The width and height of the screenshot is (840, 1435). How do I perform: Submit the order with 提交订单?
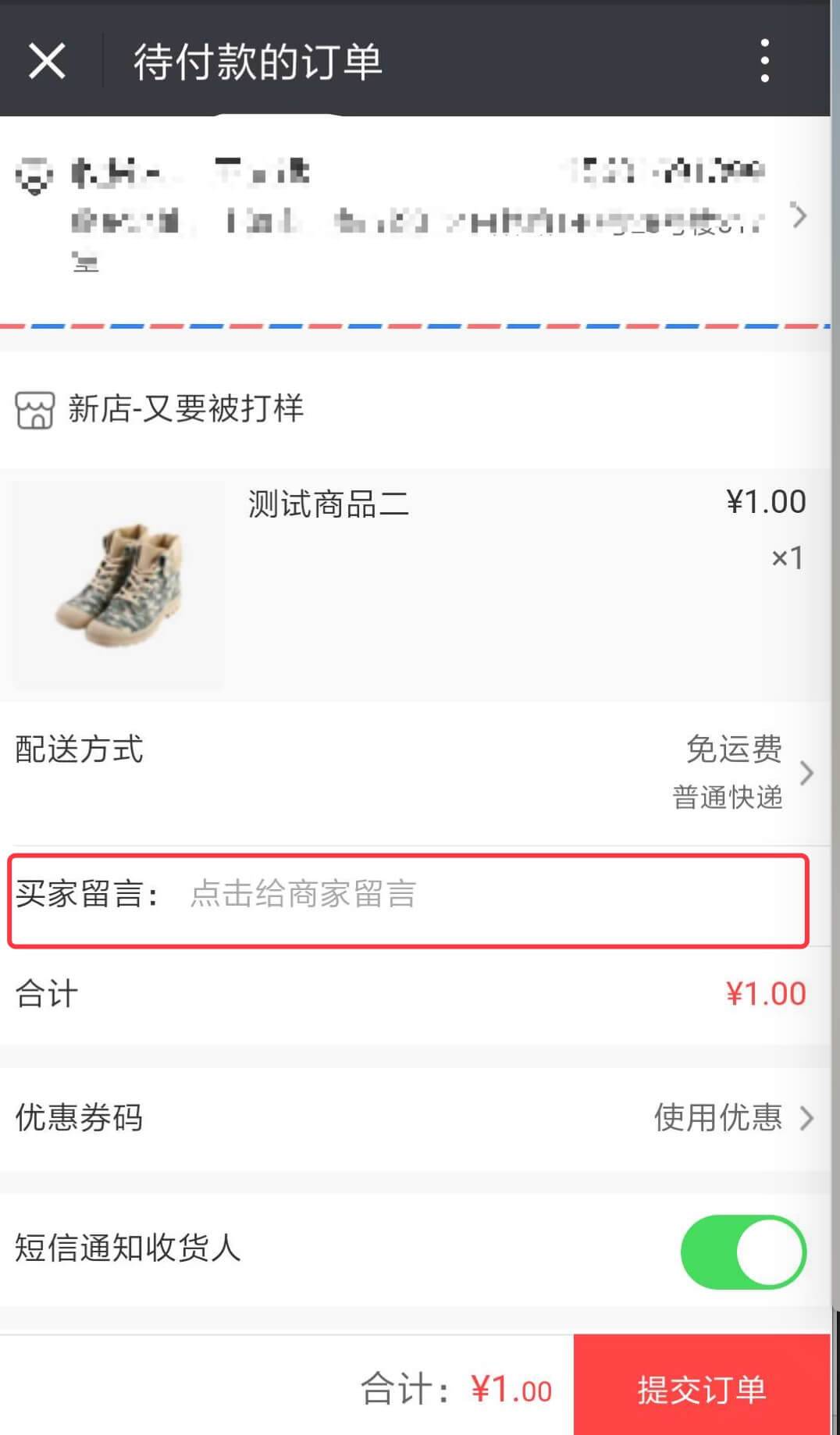(702, 1385)
